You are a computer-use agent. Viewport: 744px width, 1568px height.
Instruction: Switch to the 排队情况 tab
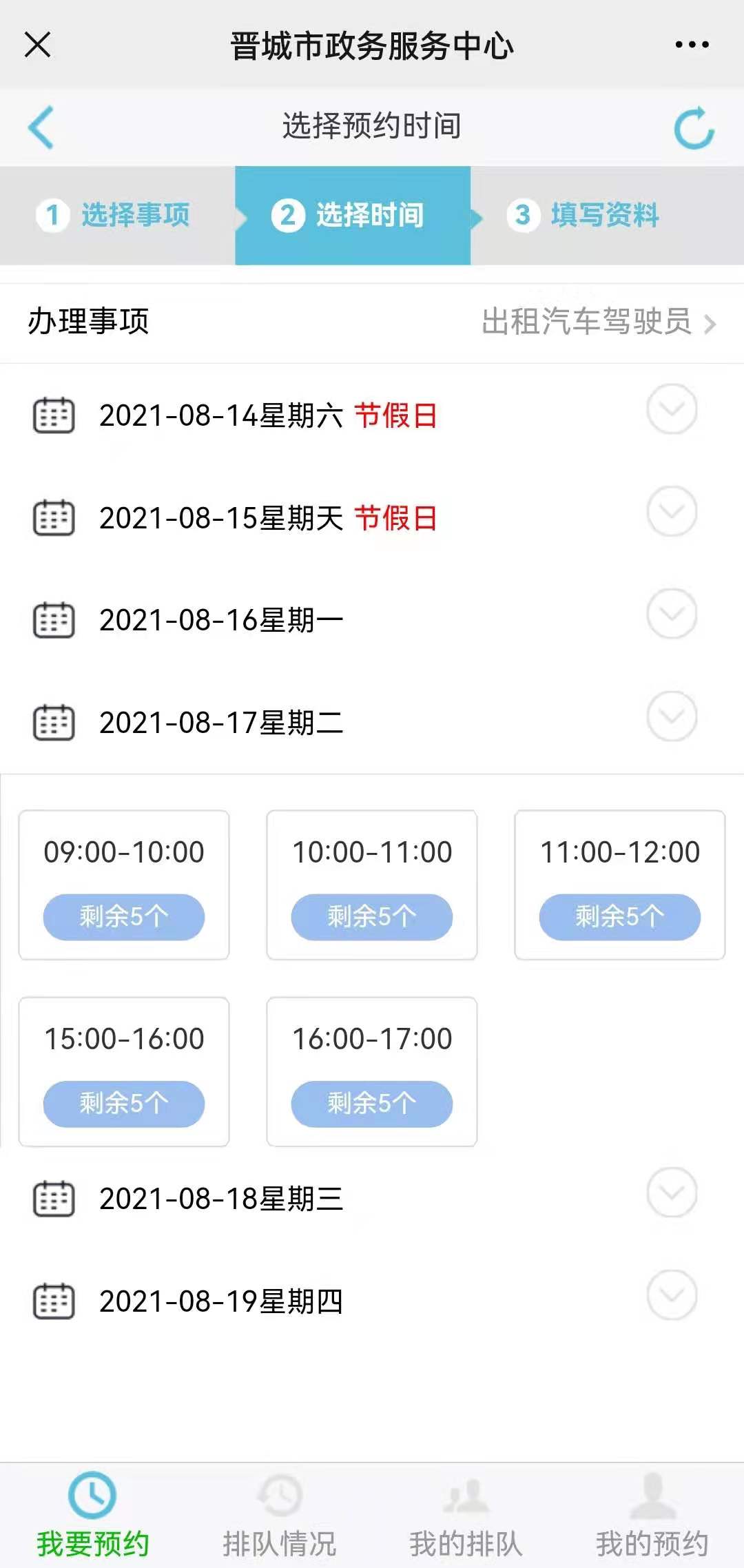coord(279,1516)
